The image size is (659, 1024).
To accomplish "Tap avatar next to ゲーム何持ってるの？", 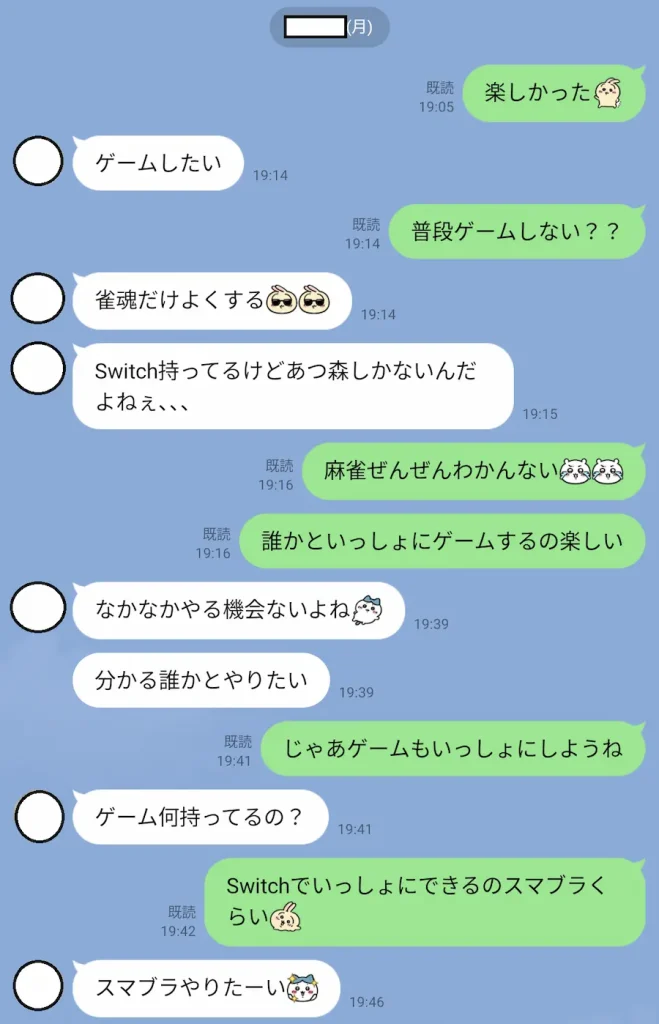I will click(38, 815).
